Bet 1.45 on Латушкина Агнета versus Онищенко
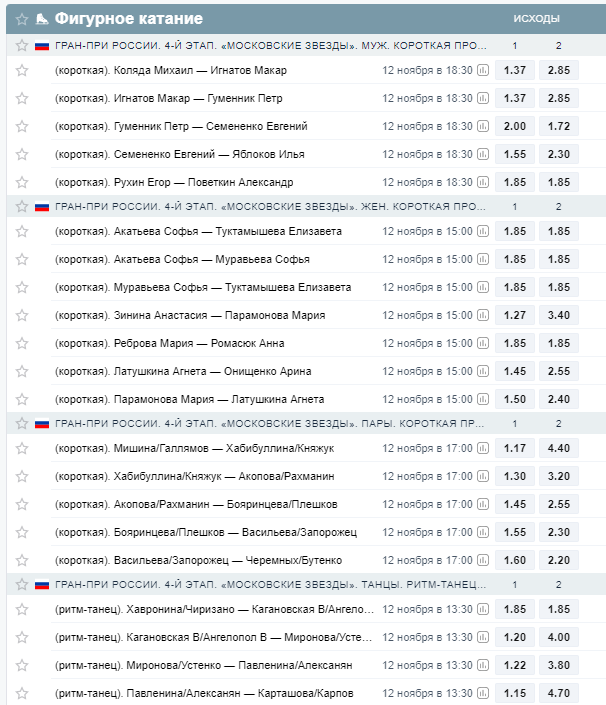This screenshot has width=606, height=705. click(x=515, y=371)
